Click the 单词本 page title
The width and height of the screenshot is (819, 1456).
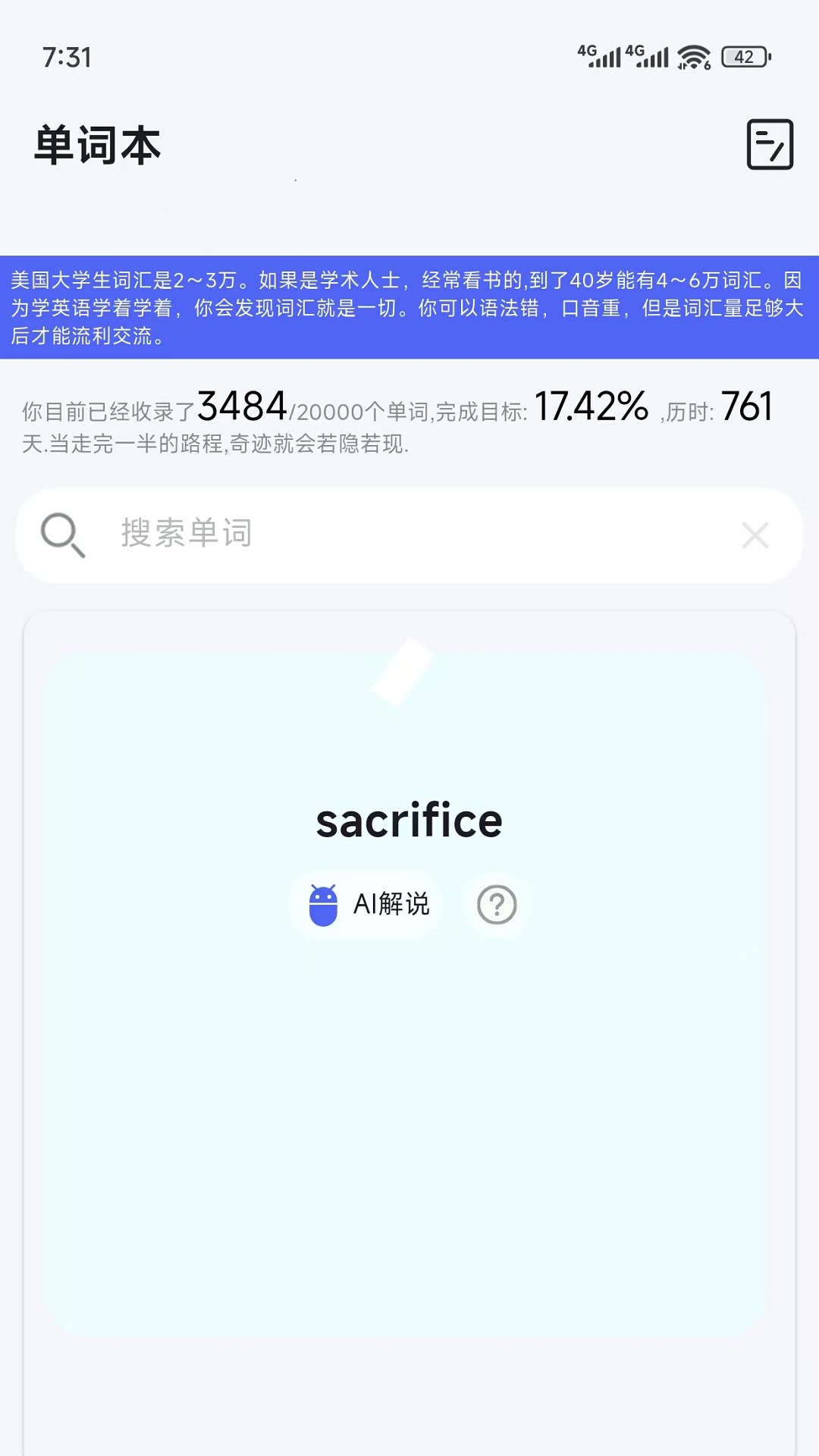(x=99, y=146)
